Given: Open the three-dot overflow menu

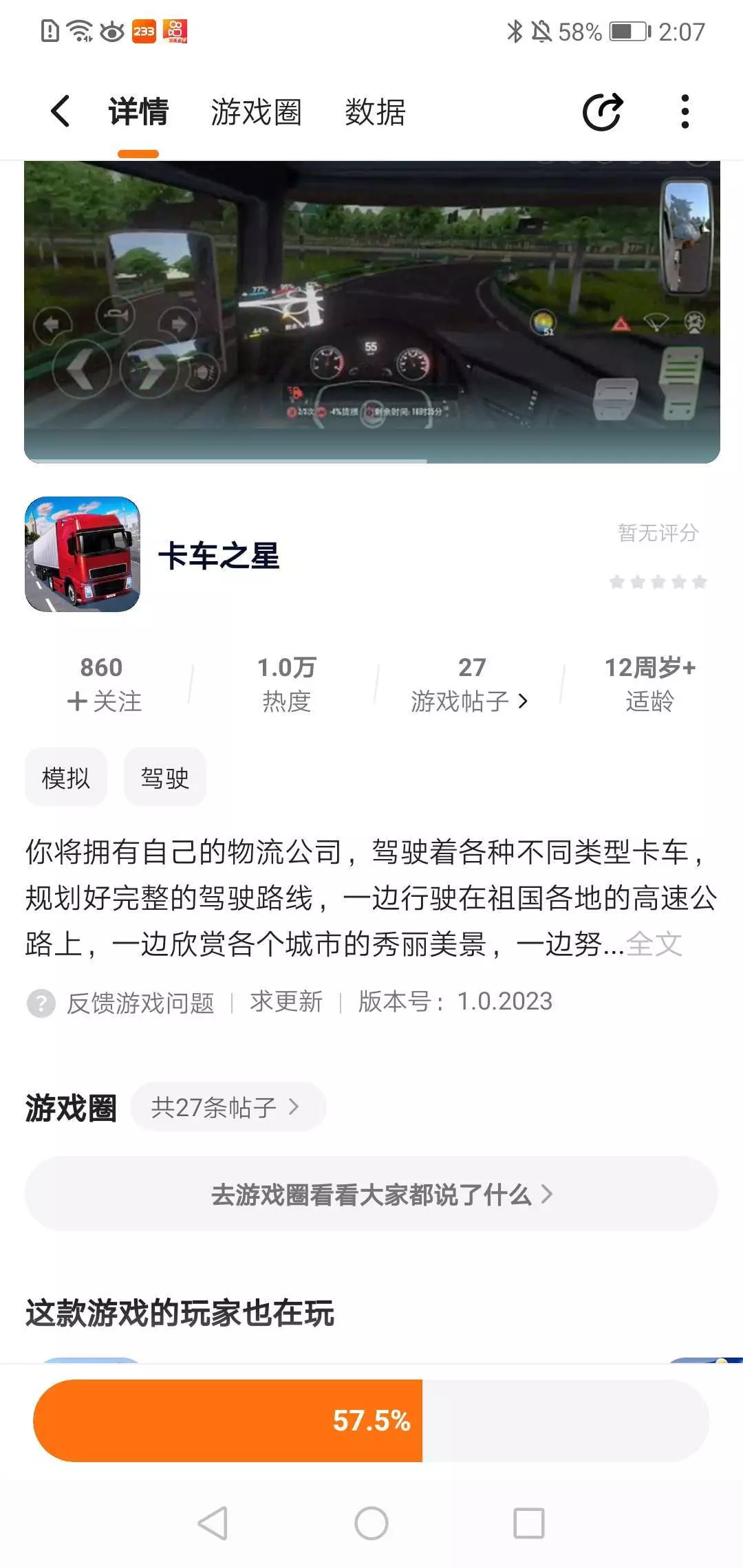Looking at the screenshot, I should [685, 111].
